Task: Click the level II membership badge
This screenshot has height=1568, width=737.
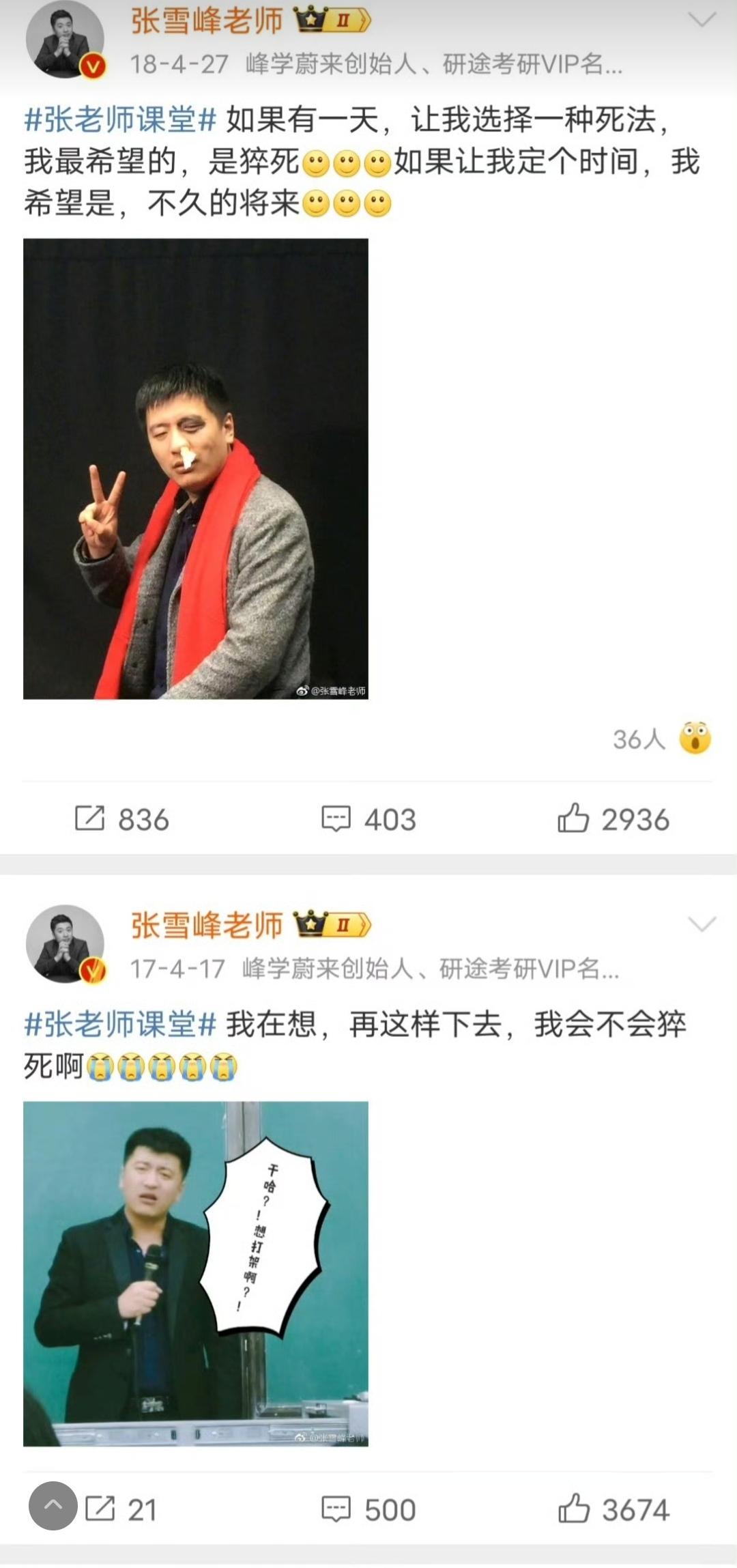Action: pyautogui.click(x=343, y=20)
